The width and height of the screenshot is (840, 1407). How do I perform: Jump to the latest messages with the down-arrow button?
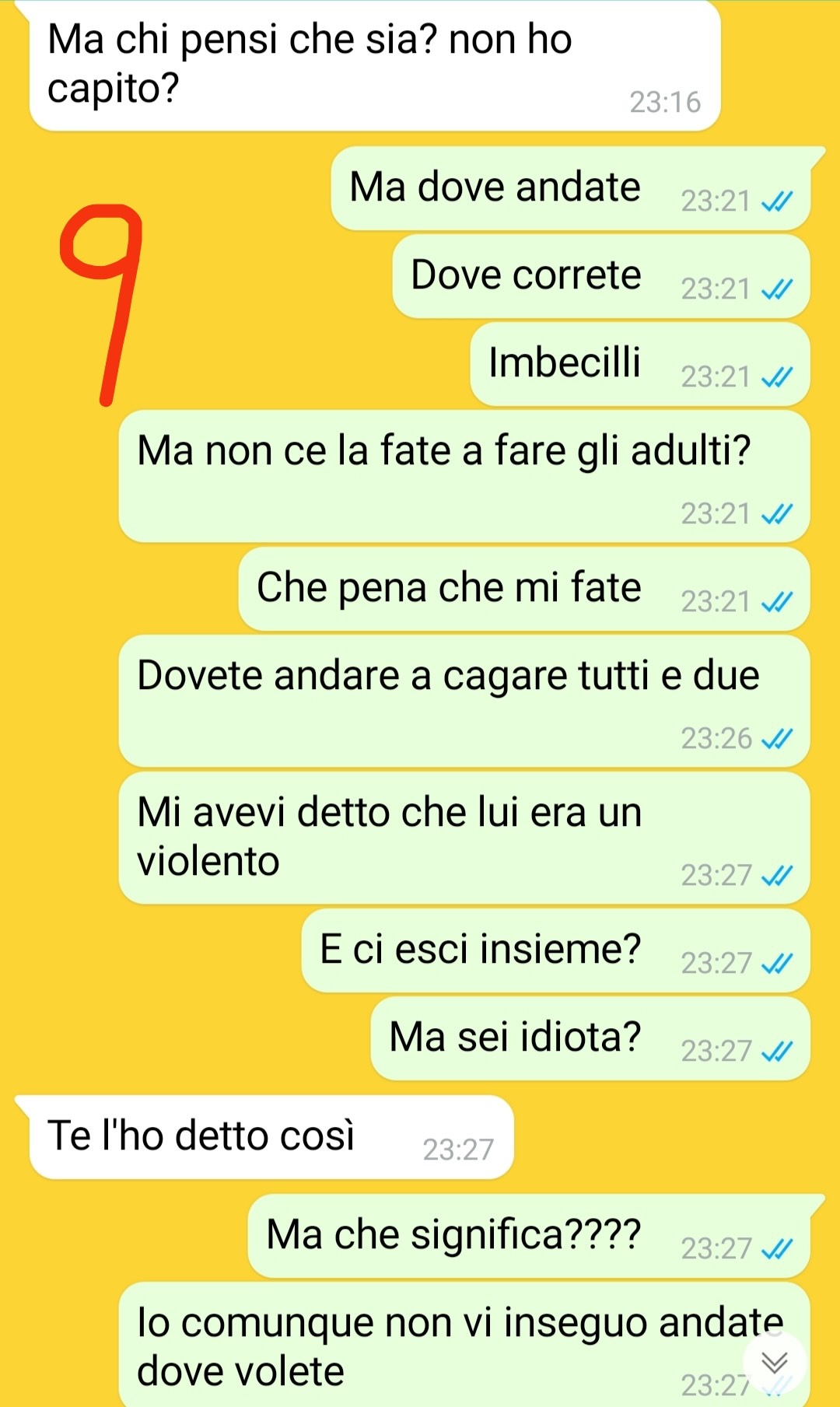774,1363
